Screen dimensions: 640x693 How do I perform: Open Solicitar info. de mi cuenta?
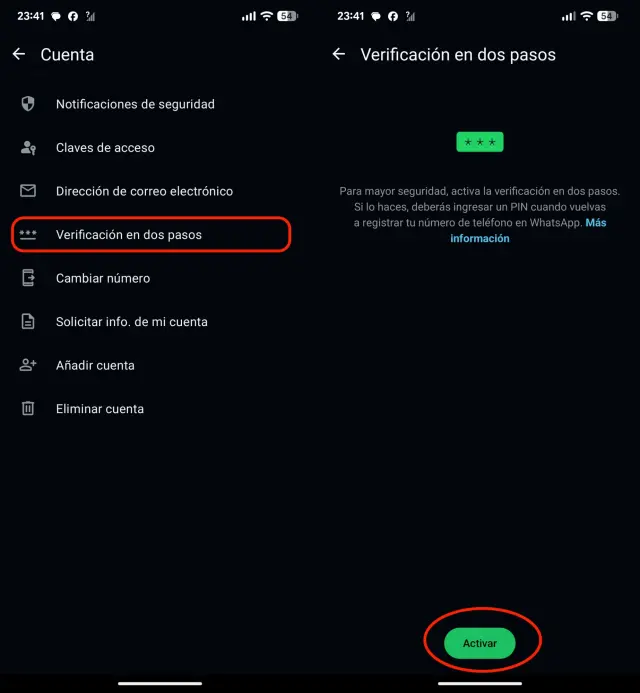(131, 322)
